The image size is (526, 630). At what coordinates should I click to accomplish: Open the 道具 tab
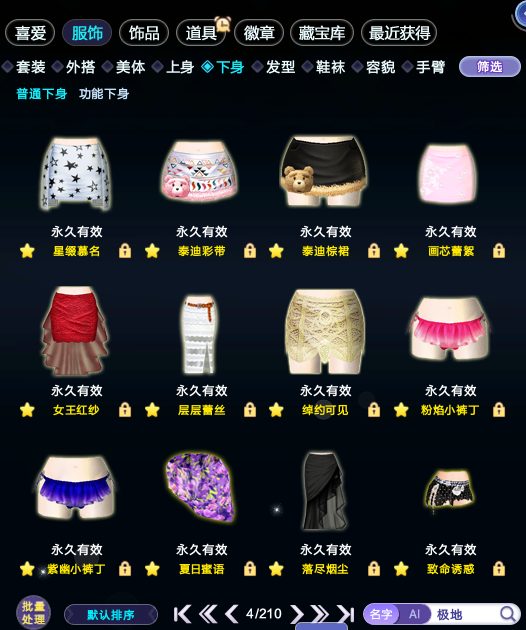tap(201, 33)
